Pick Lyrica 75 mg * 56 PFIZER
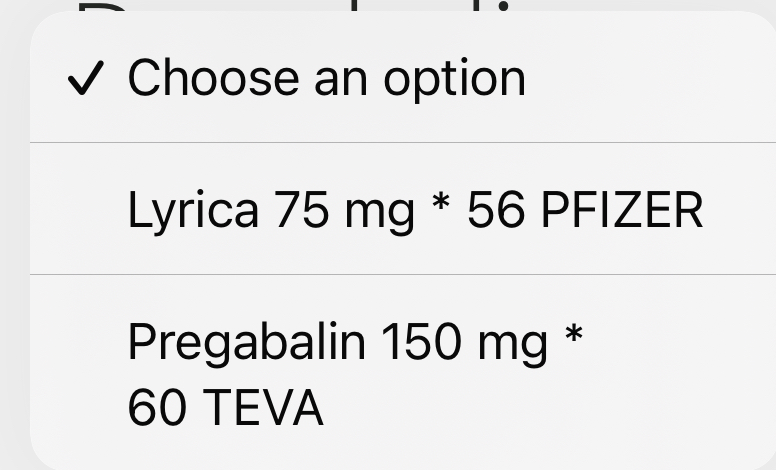 [414, 210]
